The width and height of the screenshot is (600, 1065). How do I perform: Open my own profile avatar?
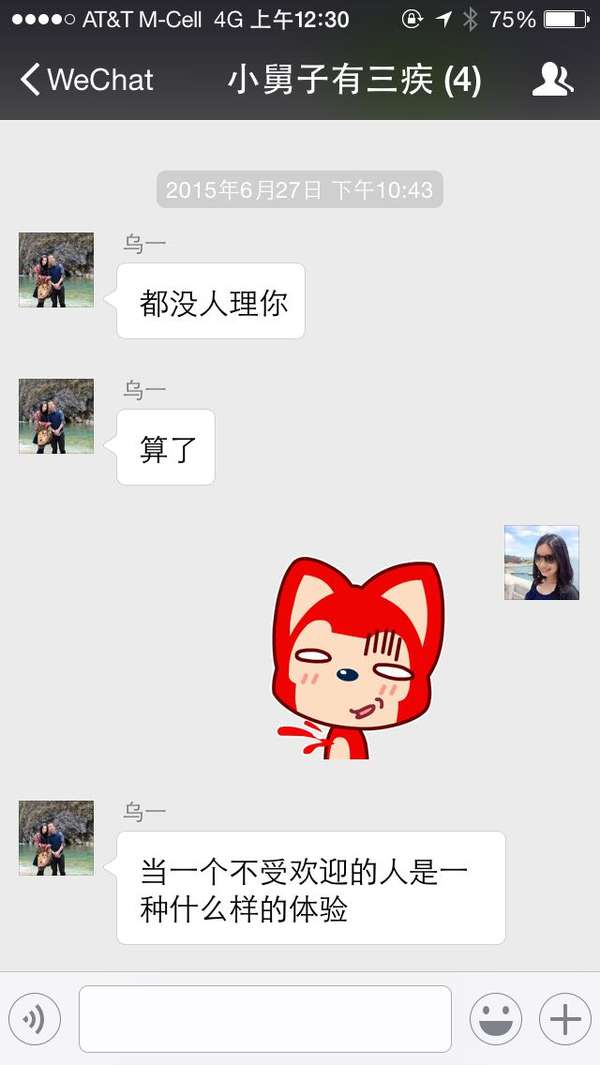(x=541, y=563)
